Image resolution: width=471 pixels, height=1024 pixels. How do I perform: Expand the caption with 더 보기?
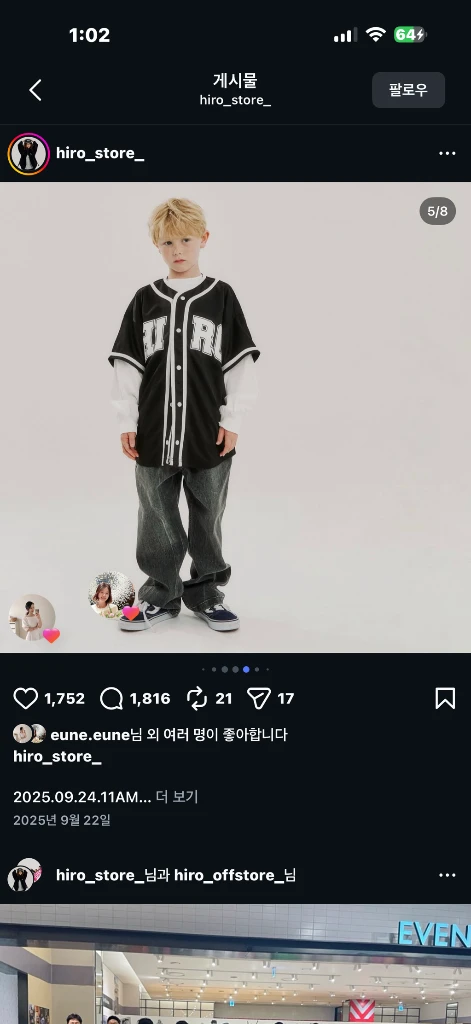tap(176, 797)
